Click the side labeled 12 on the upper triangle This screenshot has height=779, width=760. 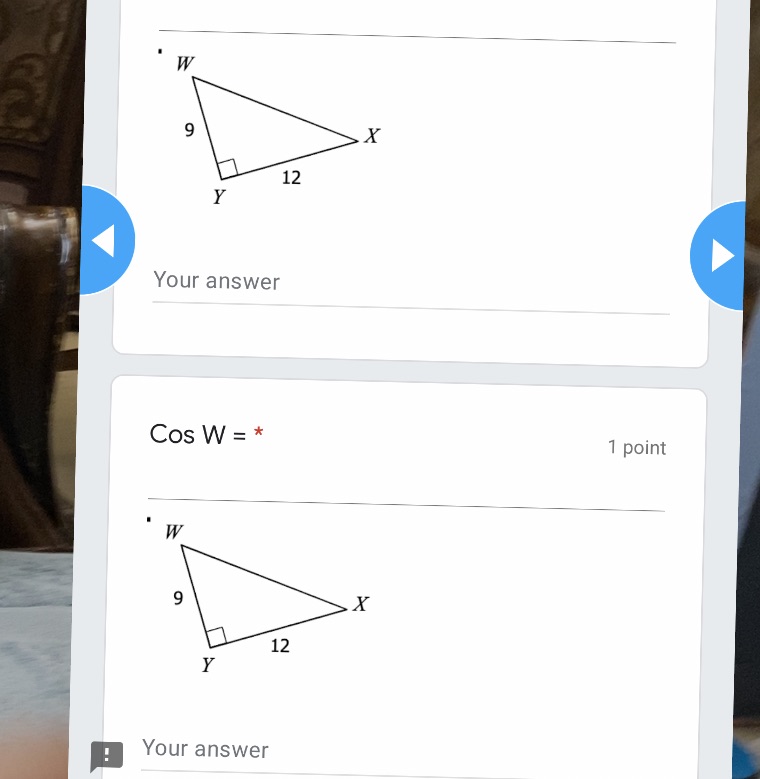pyautogui.click(x=291, y=178)
